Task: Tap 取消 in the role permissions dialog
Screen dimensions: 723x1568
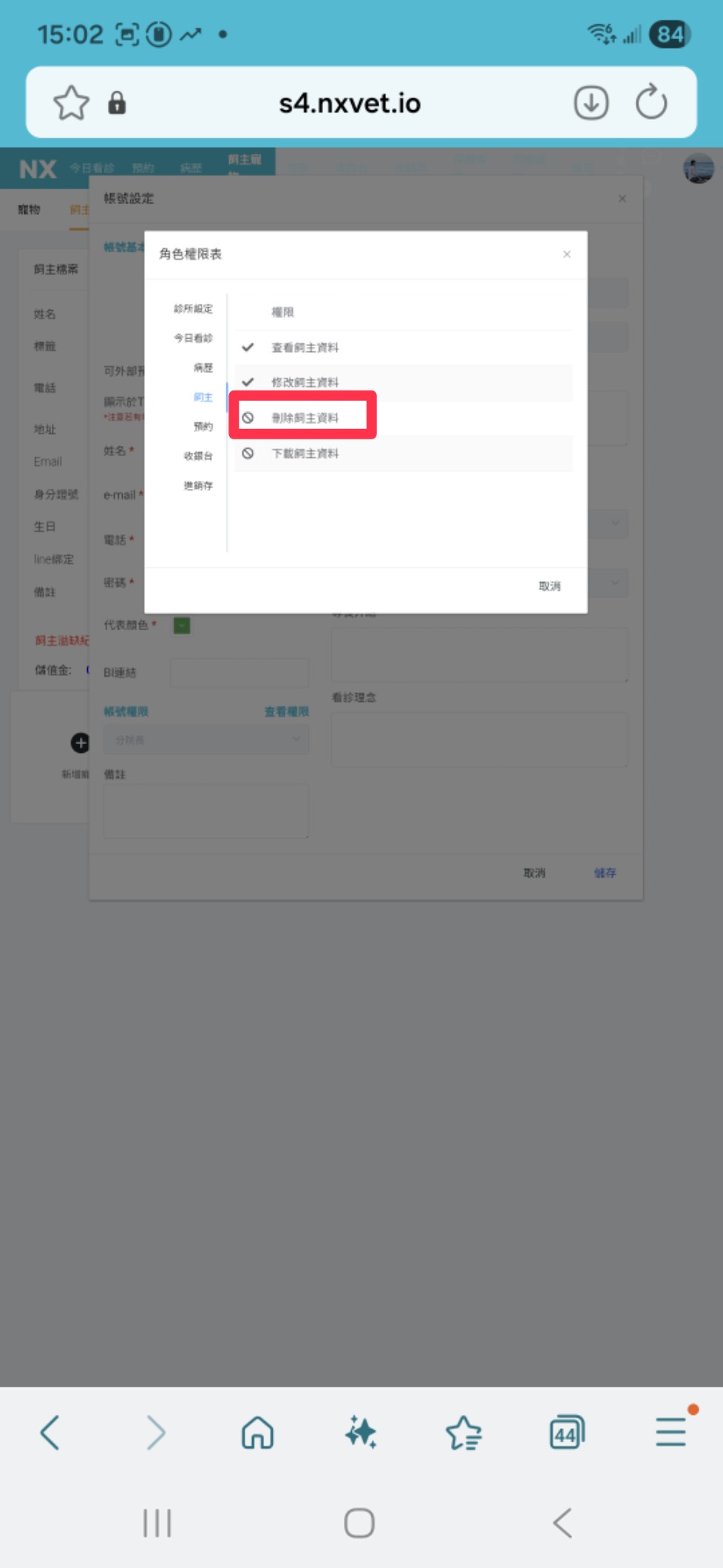Action: pyautogui.click(x=549, y=587)
